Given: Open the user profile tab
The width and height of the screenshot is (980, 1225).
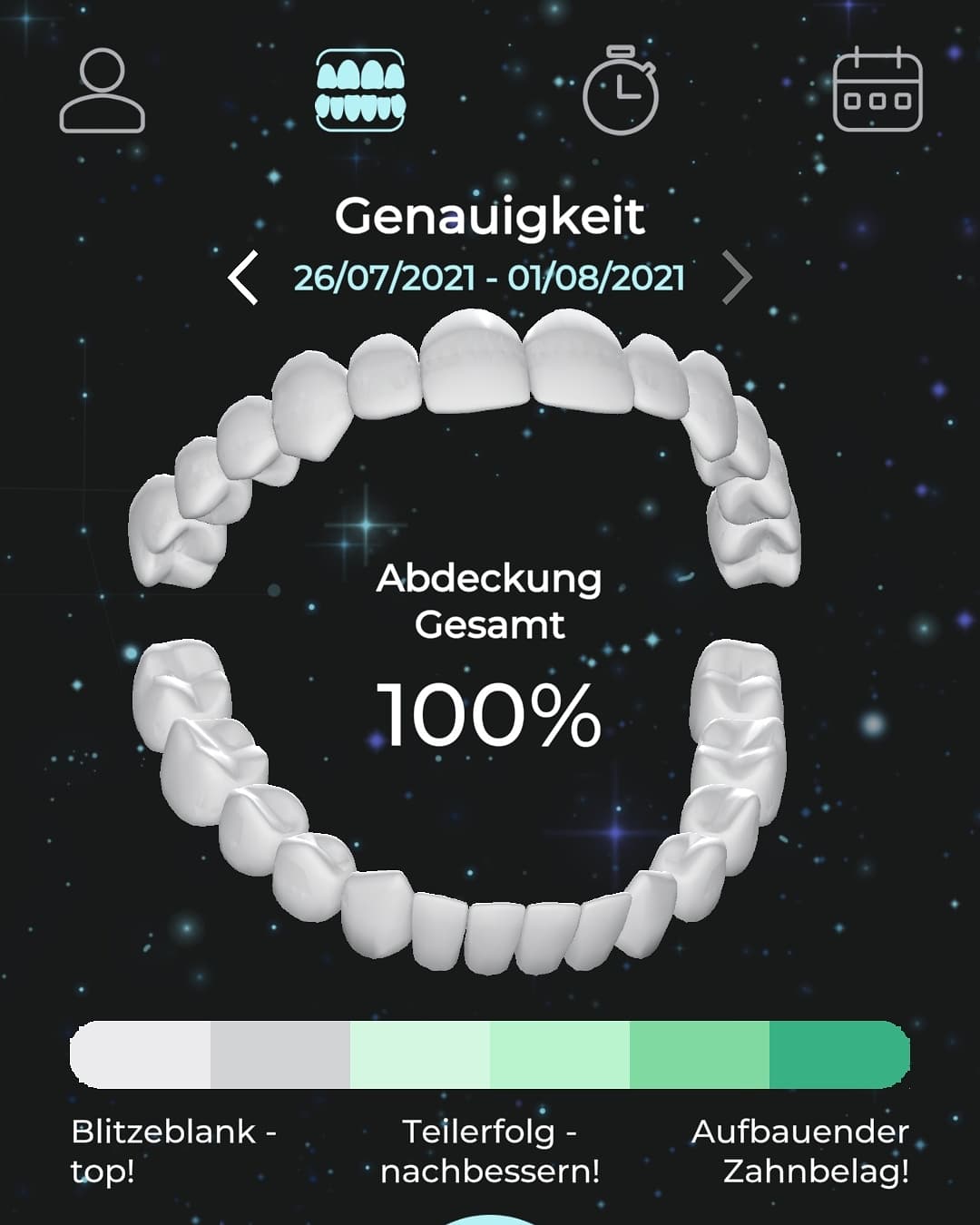Looking at the screenshot, I should 102,91.
